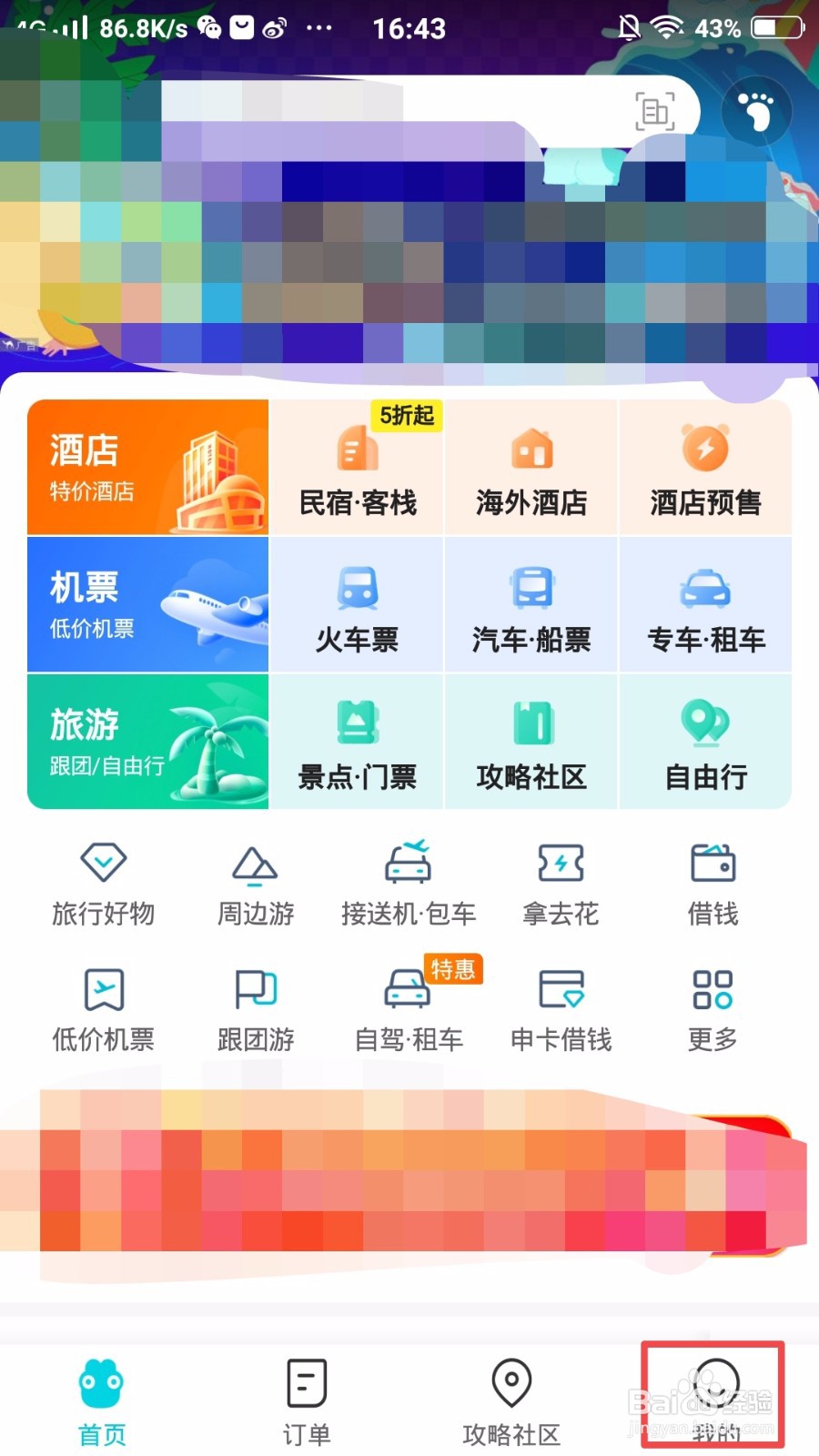Viewport: 819px width, 1456px height.
Task: Open the QR scan icon in search bar
Action: (654, 111)
